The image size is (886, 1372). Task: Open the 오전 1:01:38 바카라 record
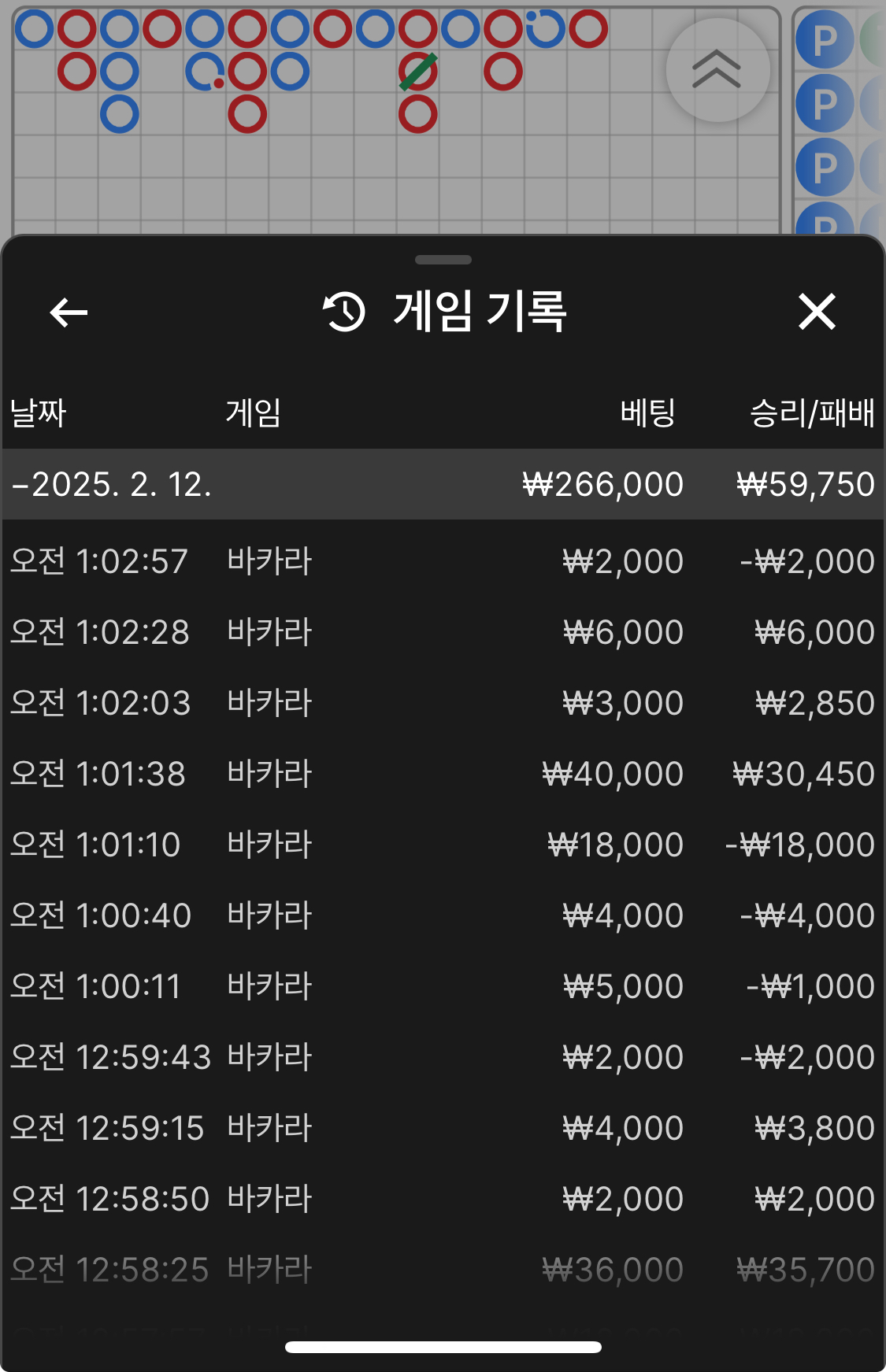[x=443, y=774]
